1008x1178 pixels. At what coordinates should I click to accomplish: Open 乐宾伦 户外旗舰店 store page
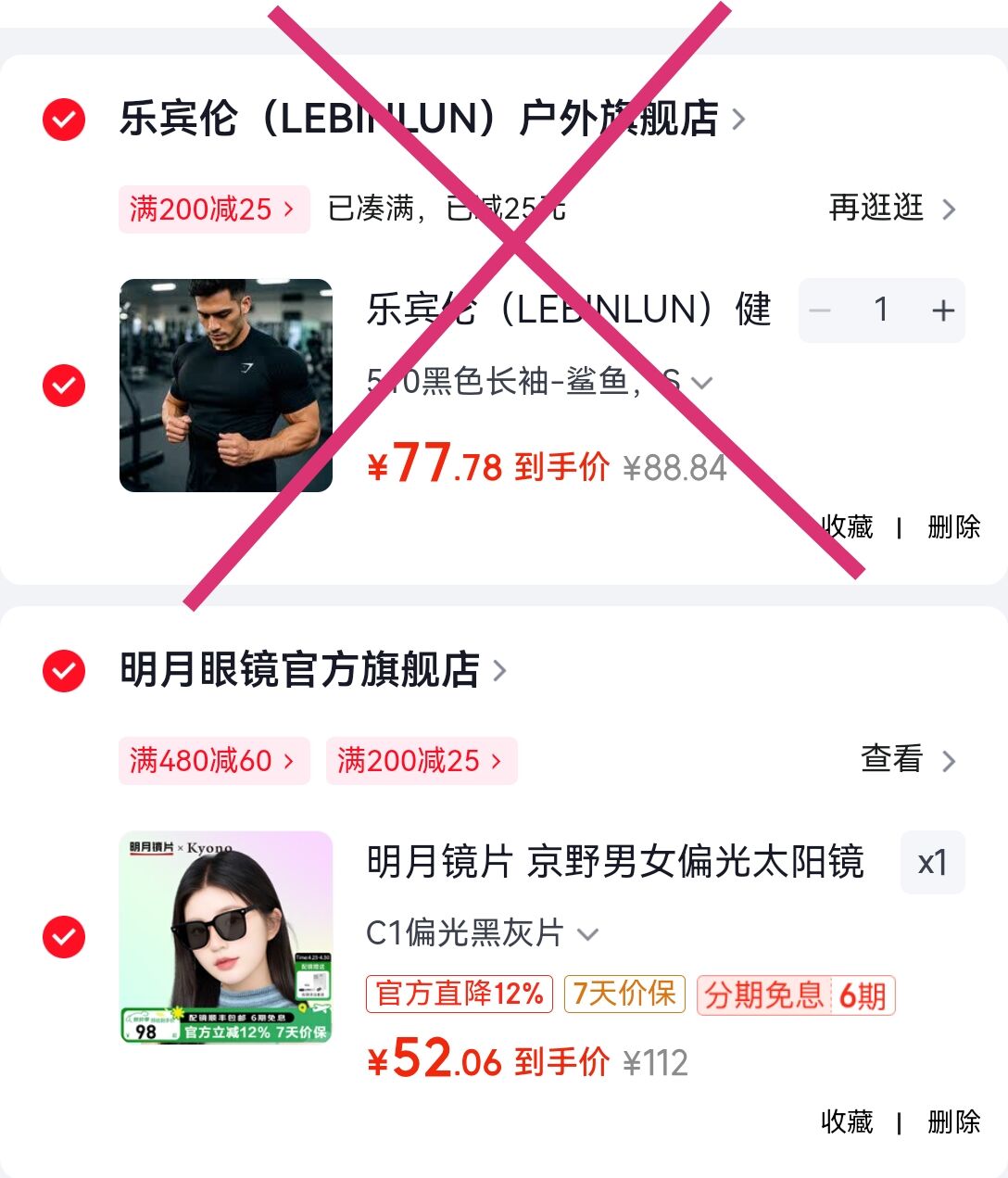[x=432, y=119]
